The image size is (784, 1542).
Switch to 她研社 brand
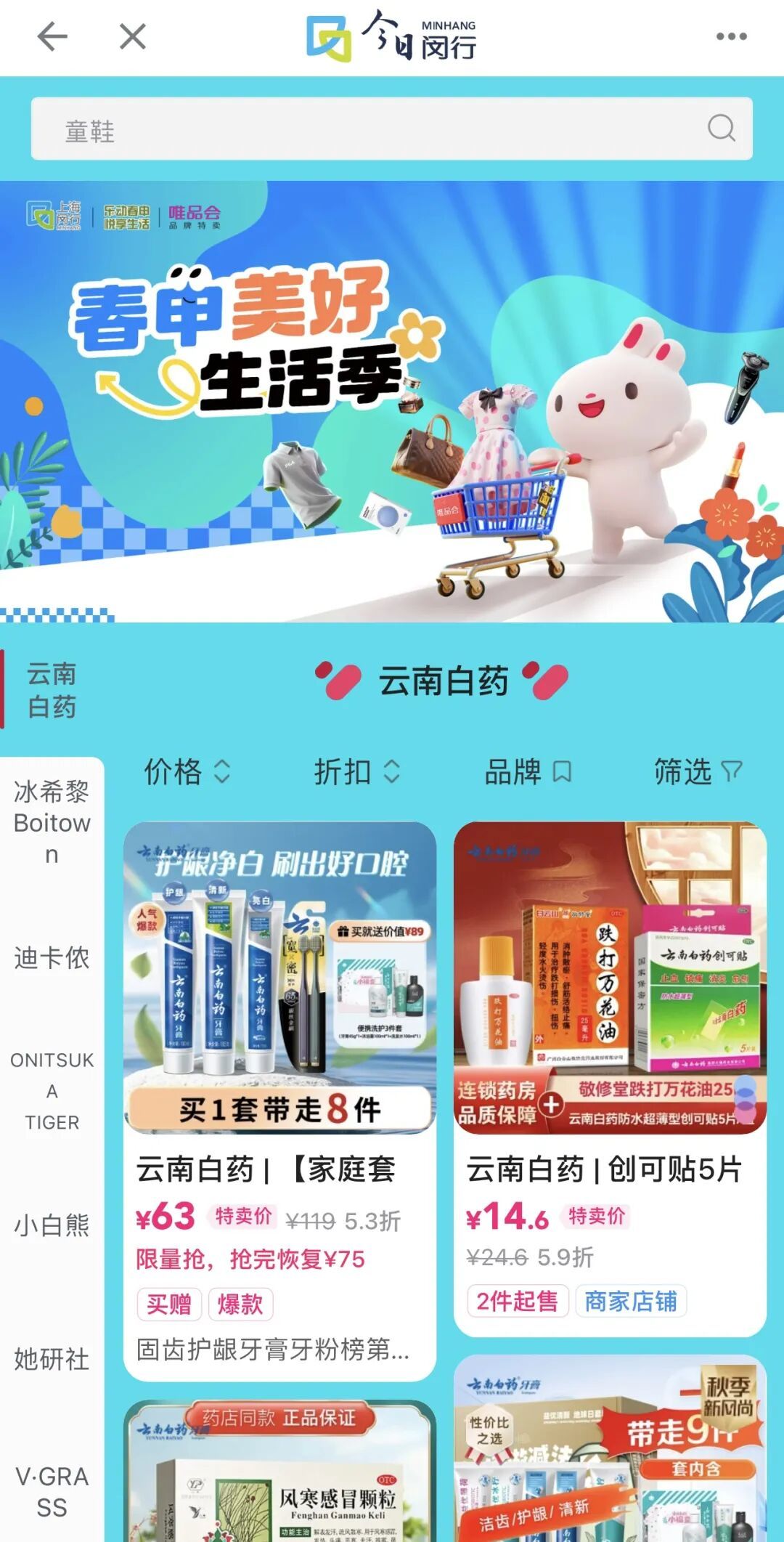click(x=52, y=1359)
